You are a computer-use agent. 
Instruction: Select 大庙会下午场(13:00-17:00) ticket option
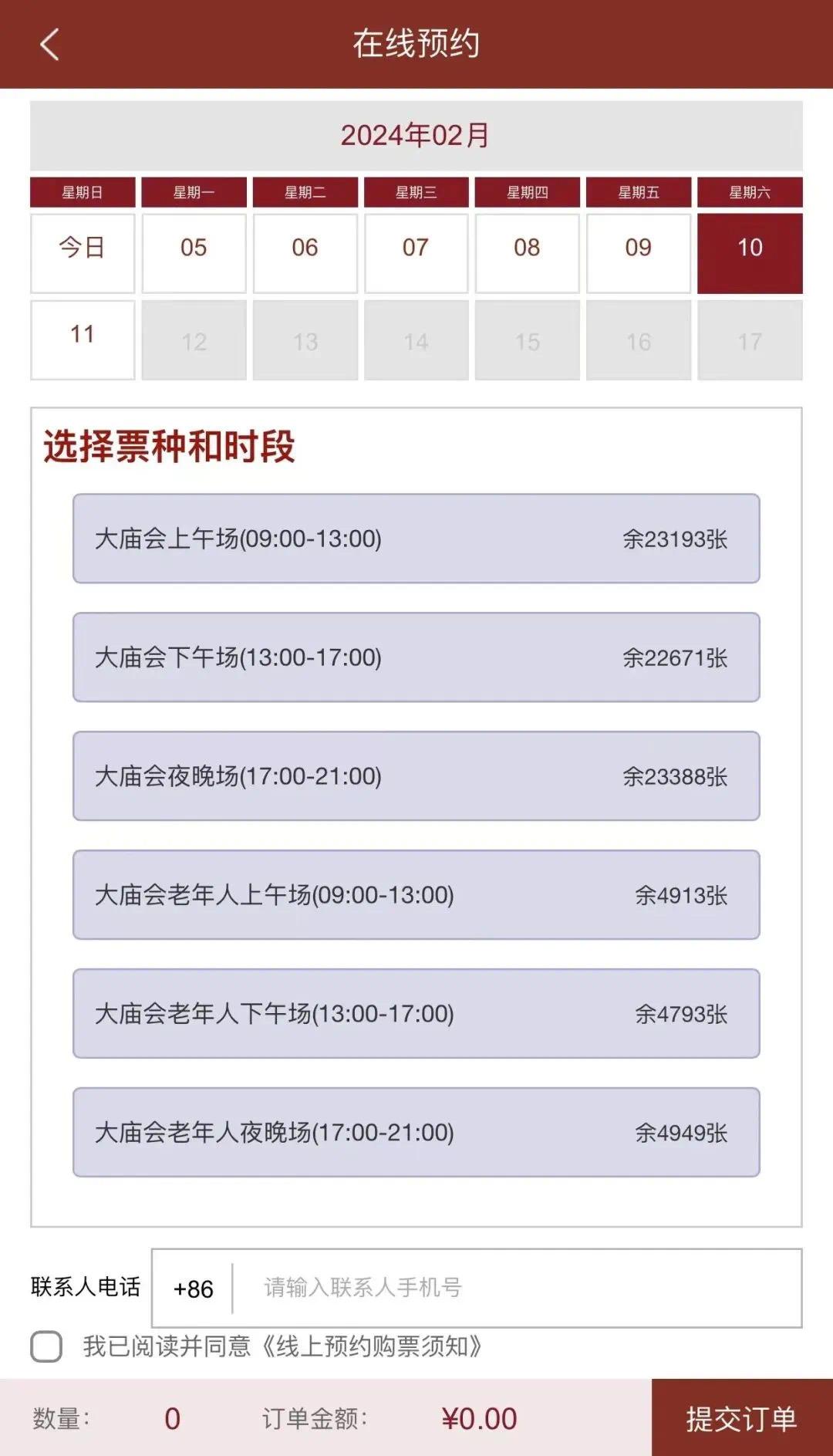416,657
